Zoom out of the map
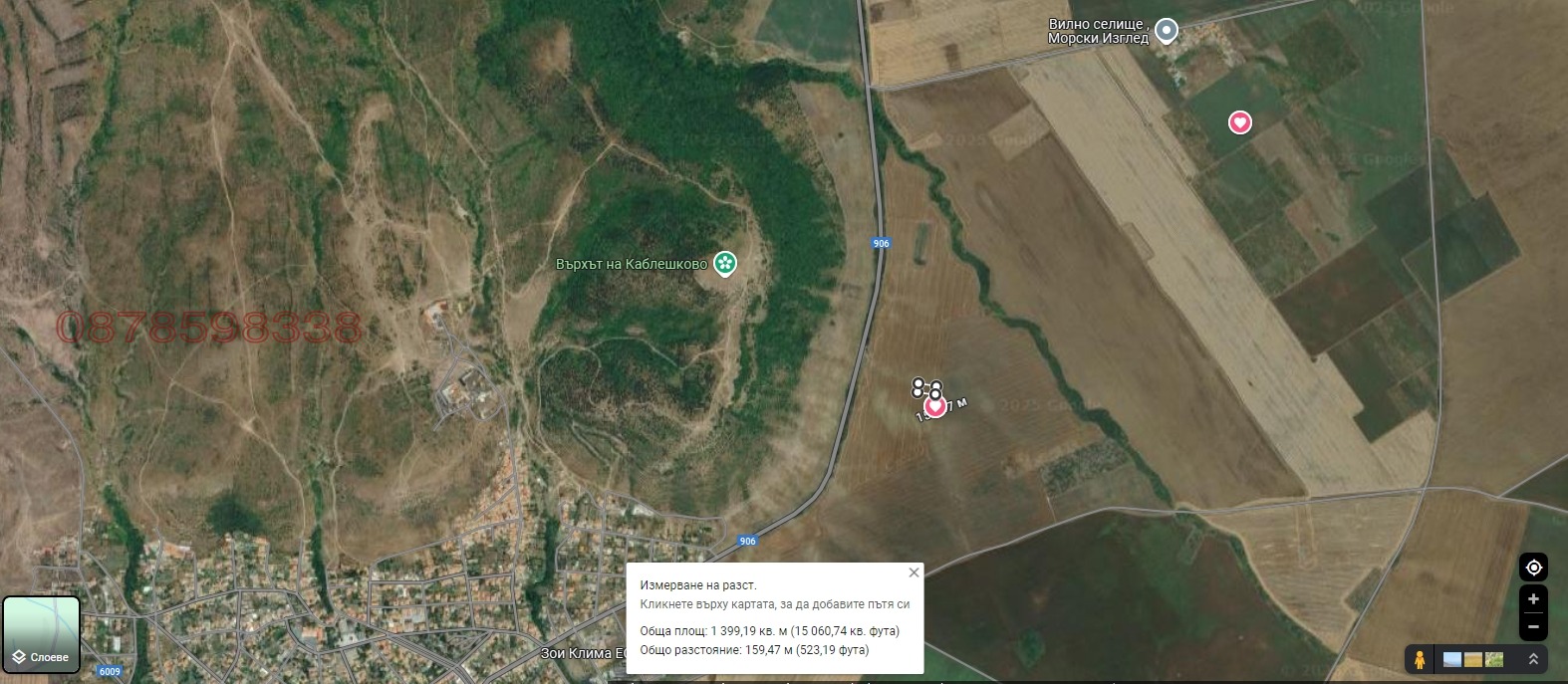This screenshot has width=1568, height=684. 1533,626
